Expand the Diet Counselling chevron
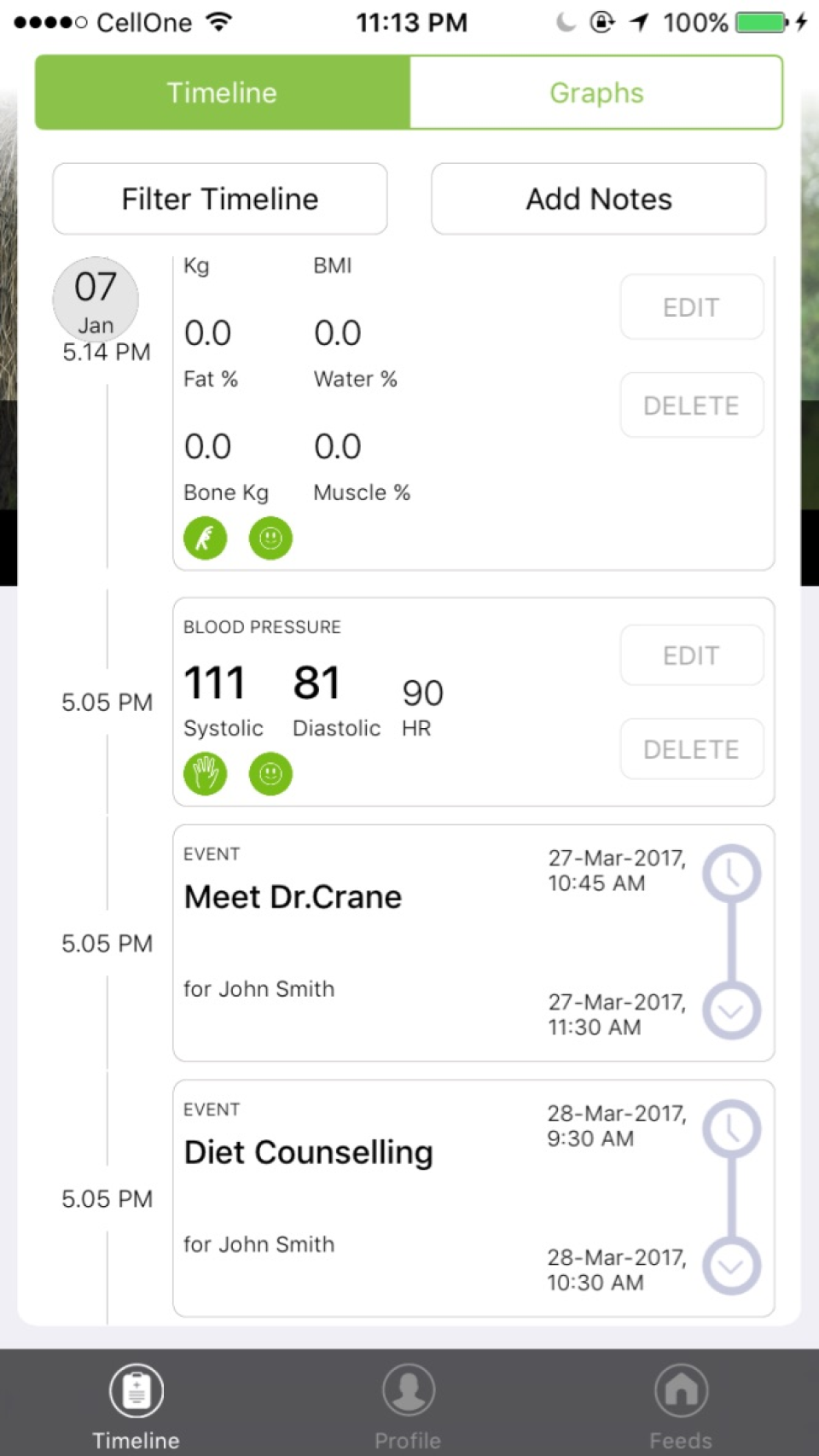This screenshot has width=819, height=1456. 731,1267
